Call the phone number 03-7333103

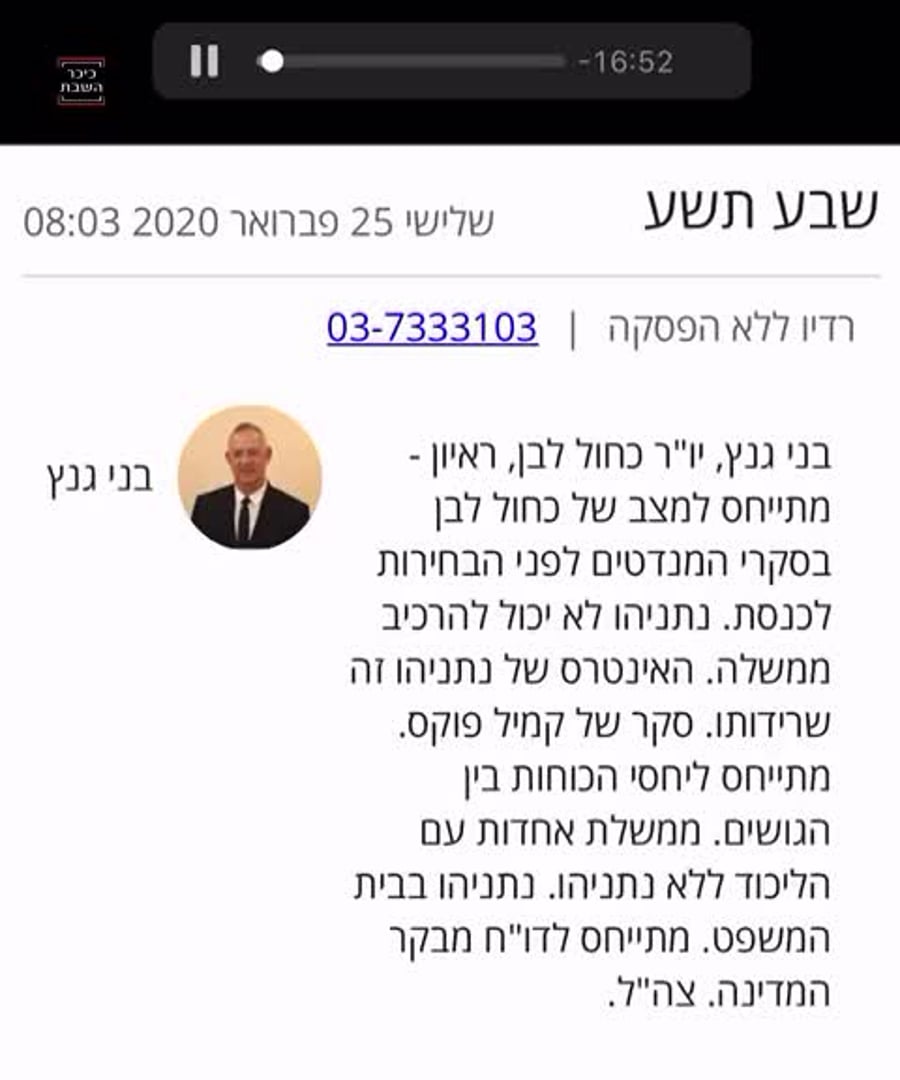432,328
